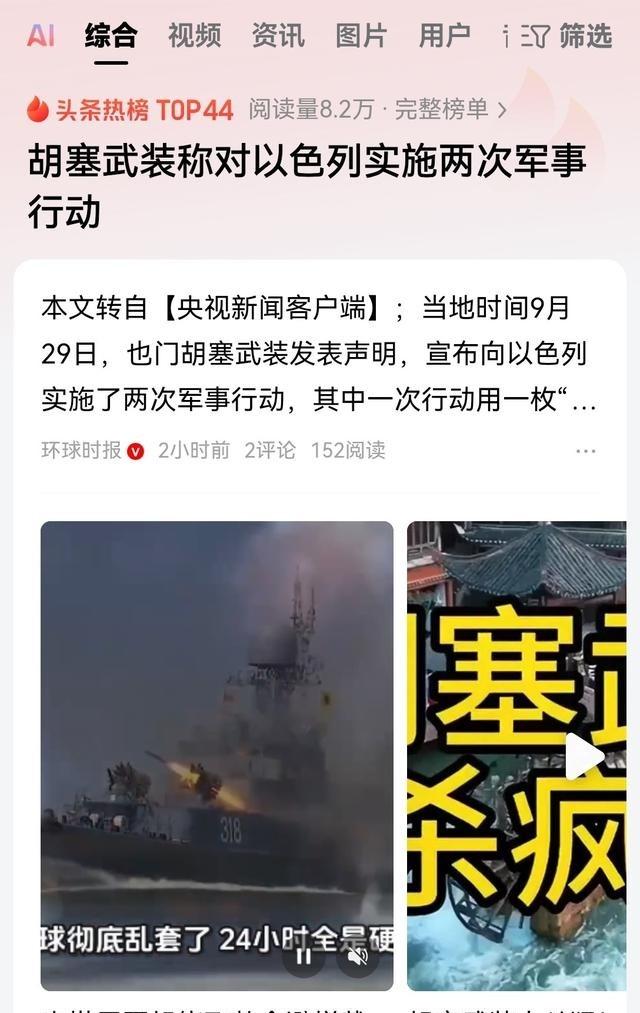Open the three-dot menu on 环球时报 article

[586, 451]
